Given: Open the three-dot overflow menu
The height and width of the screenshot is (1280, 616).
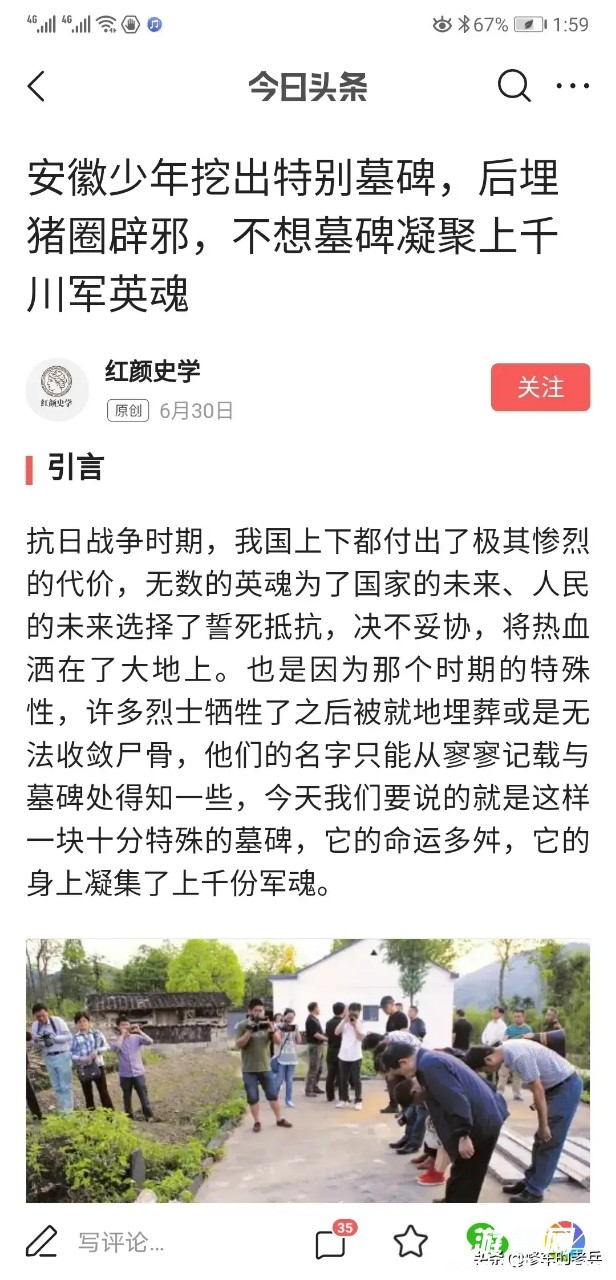Looking at the screenshot, I should [572, 87].
